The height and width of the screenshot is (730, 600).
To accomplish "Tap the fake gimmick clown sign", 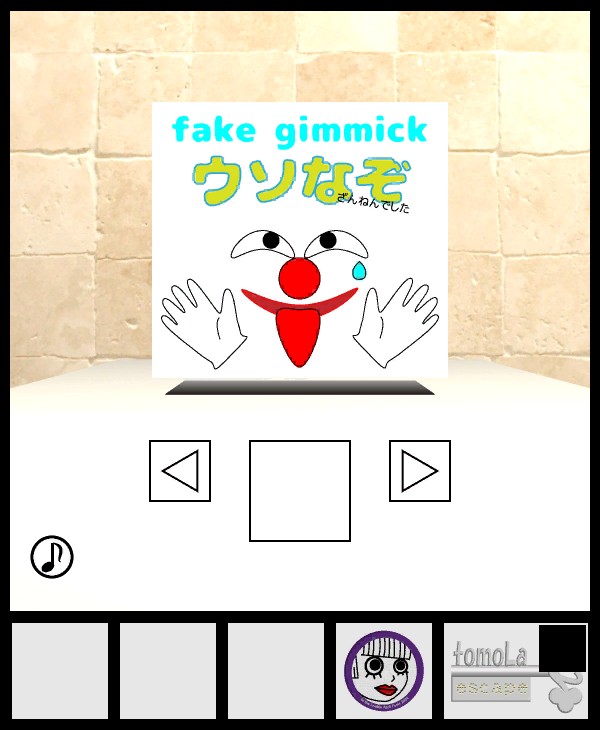I will point(300,240).
